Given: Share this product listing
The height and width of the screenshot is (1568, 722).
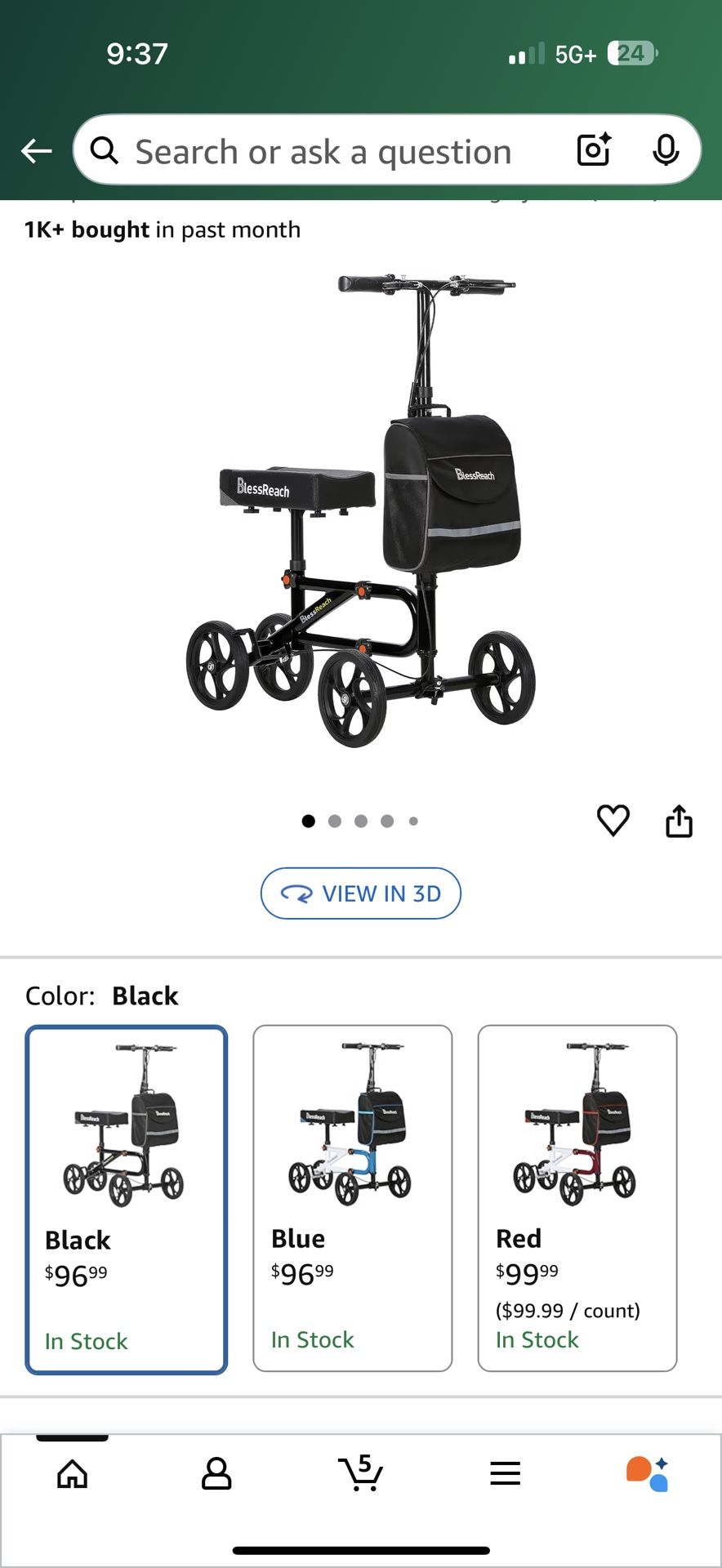Looking at the screenshot, I should coord(680,821).
